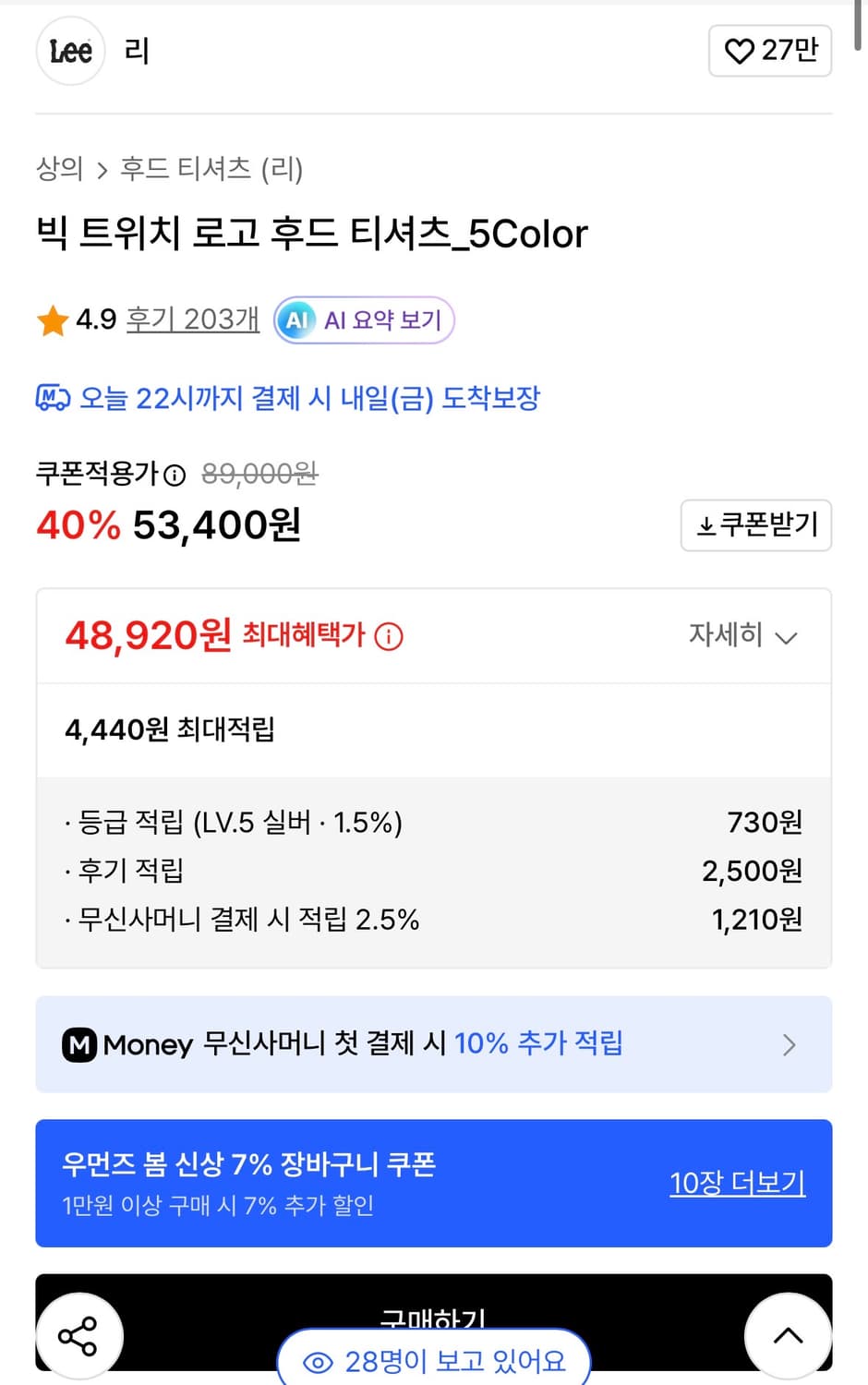This screenshot has height=1385, width=868.
Task: Open 후기 203개 reviews link
Action: 191,319
